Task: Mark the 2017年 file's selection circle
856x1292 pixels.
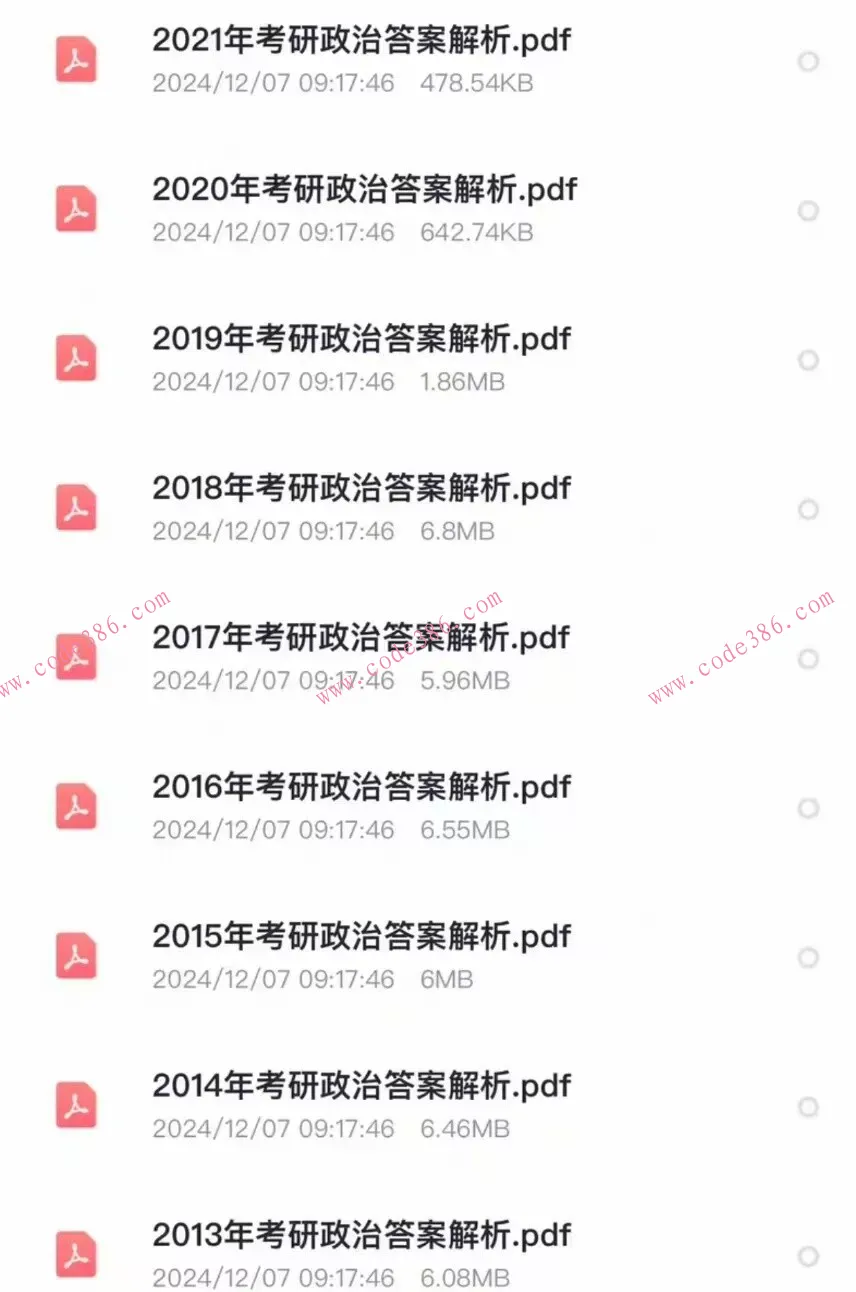Action: [x=808, y=659]
